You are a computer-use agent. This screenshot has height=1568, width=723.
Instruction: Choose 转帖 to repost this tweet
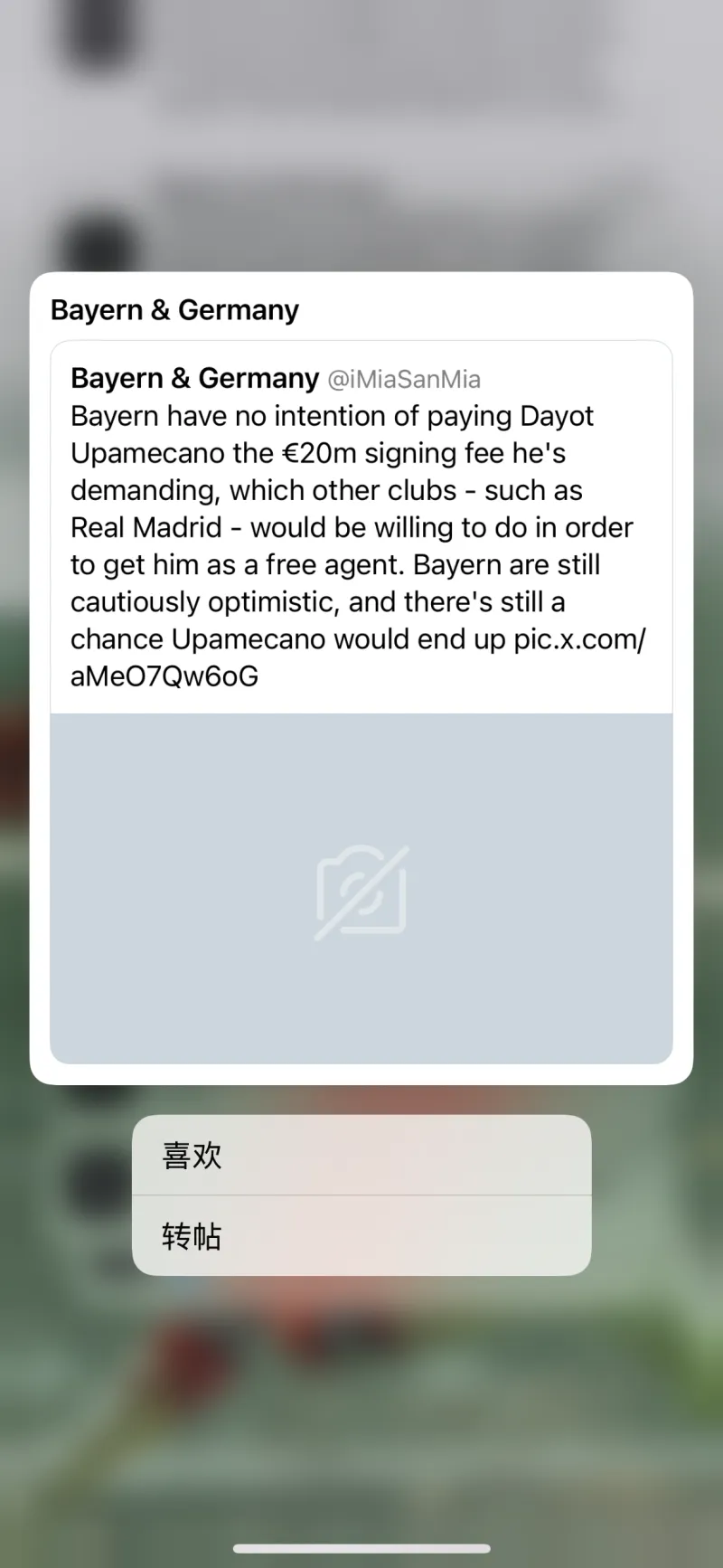pyautogui.click(x=361, y=1236)
